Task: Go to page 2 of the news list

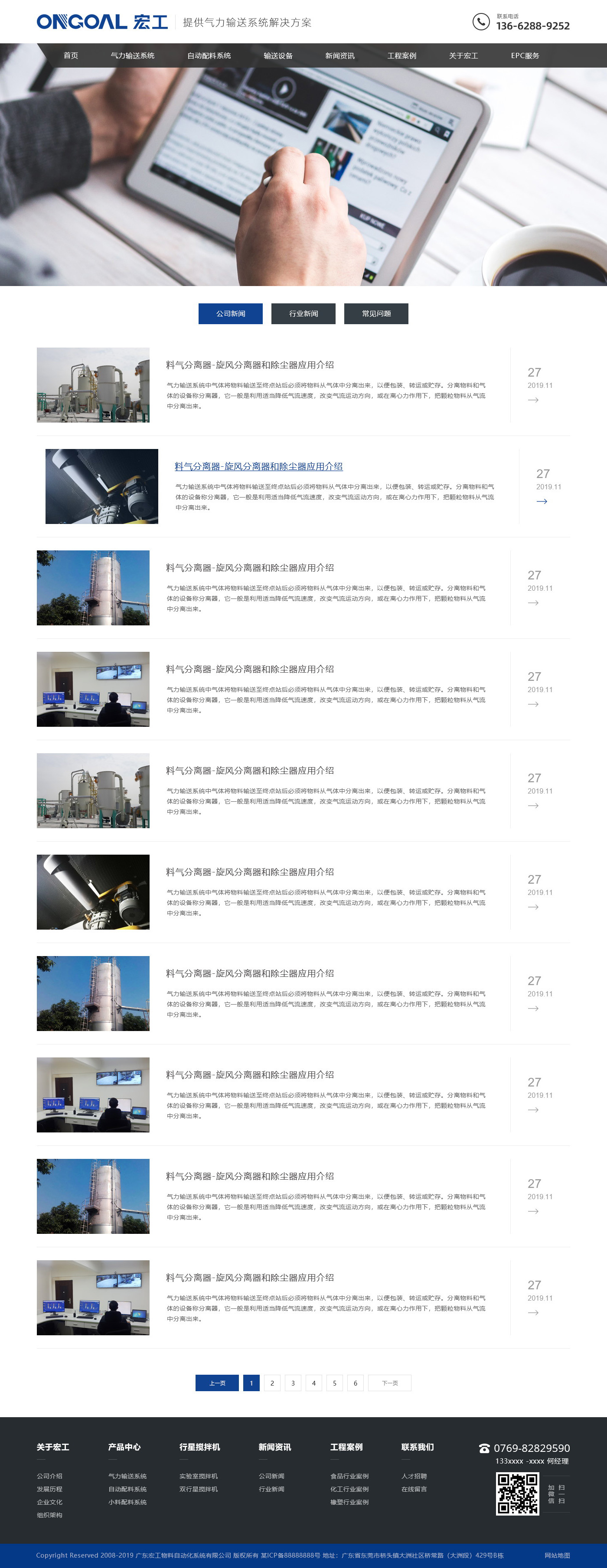Action: click(272, 1383)
